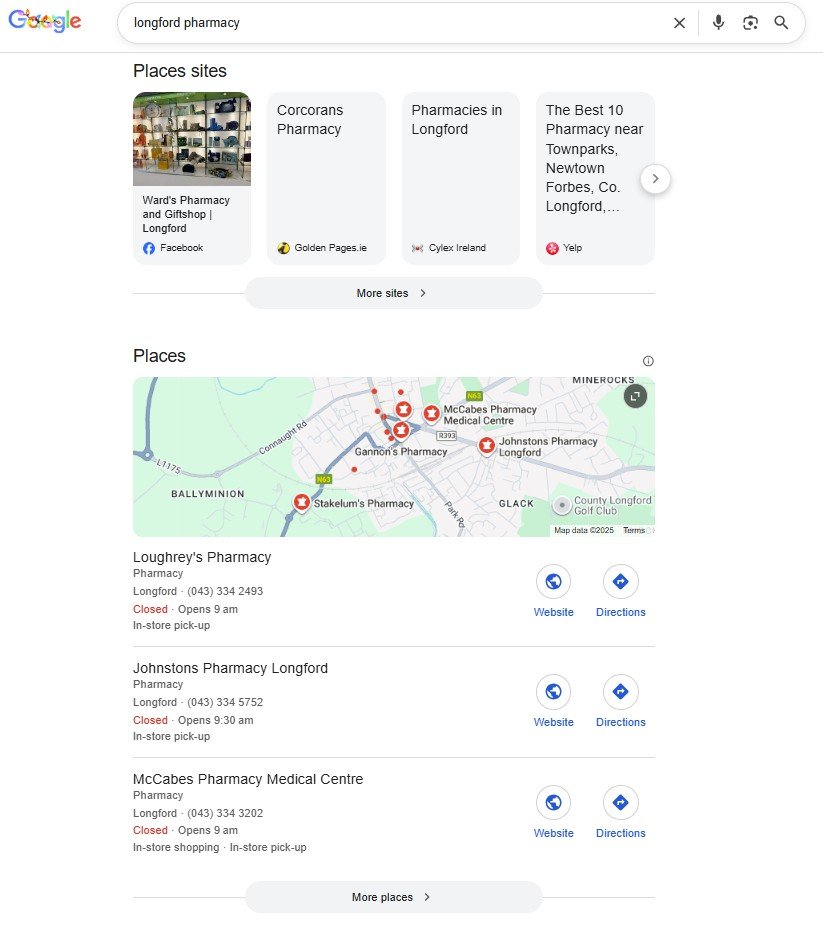Tap the magnifying glass search button
The image size is (823, 938).
(782, 23)
